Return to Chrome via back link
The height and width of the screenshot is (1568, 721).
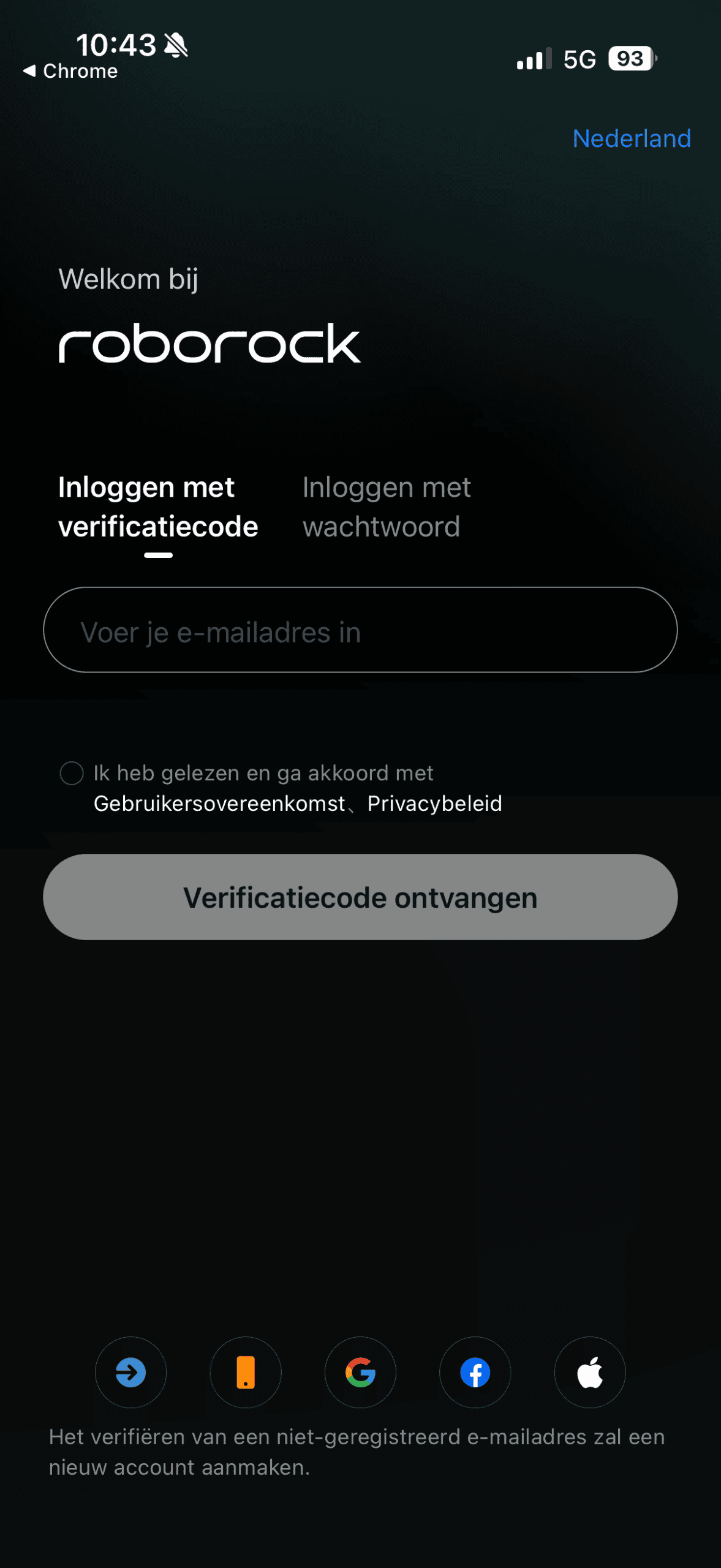(x=70, y=71)
